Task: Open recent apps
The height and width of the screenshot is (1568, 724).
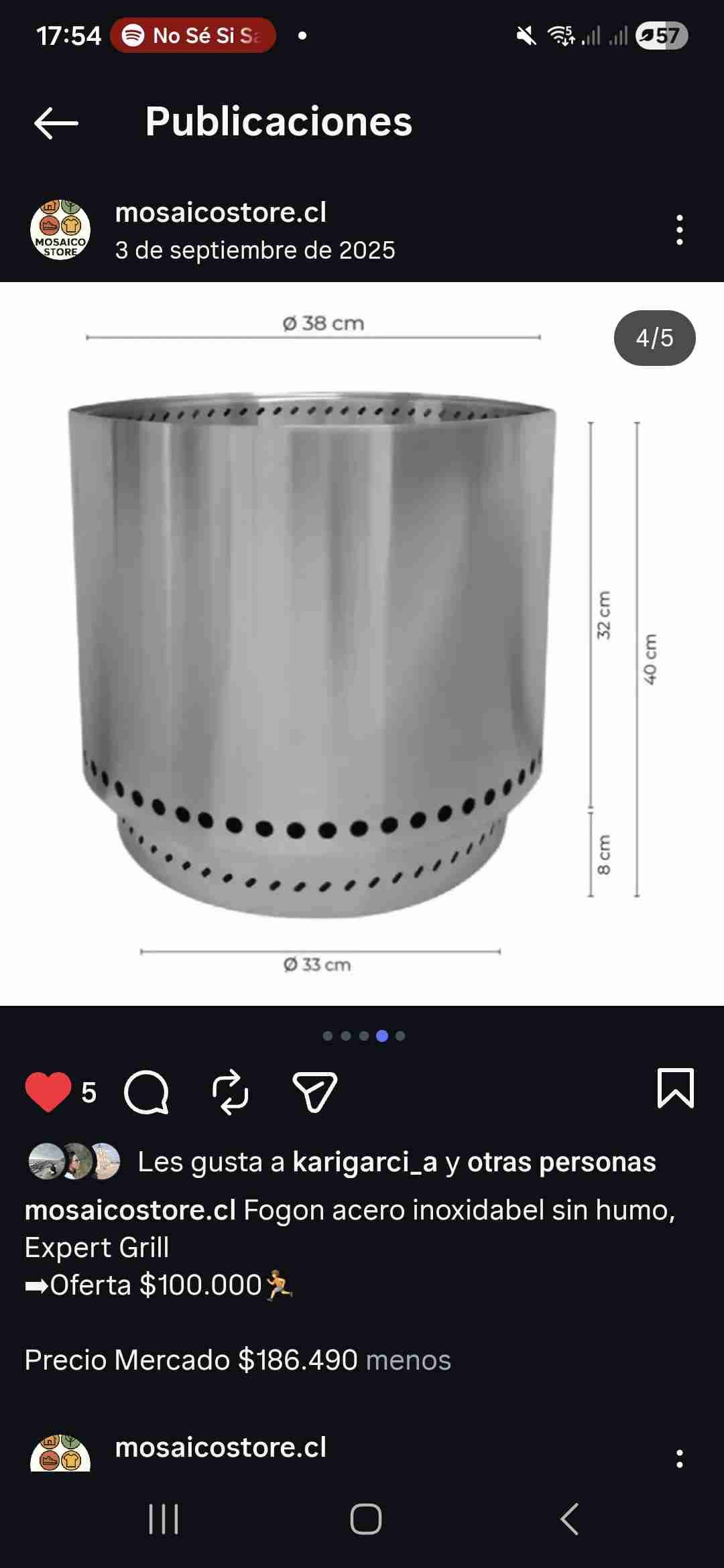Action: tap(164, 1519)
